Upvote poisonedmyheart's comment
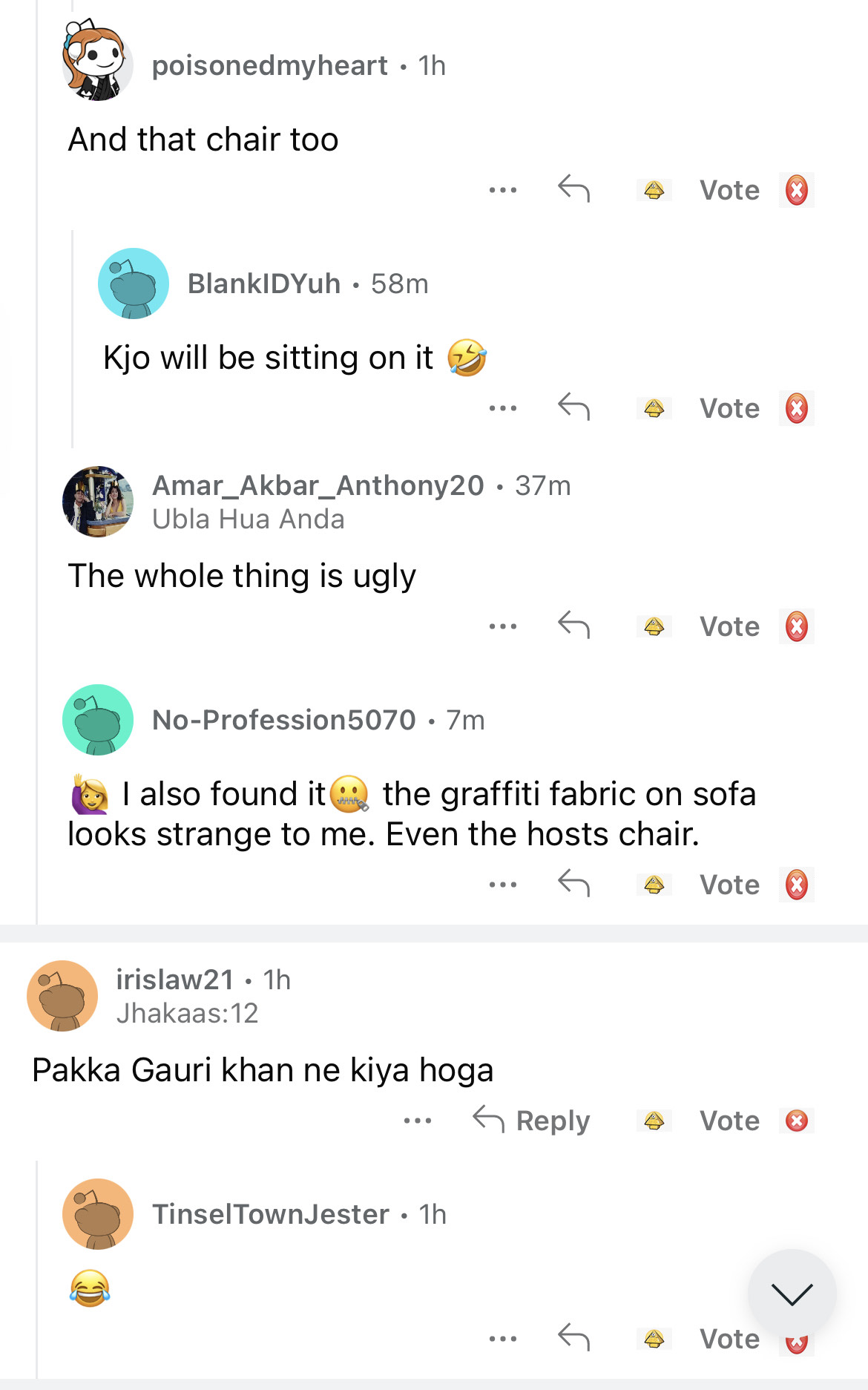Screen dimensions: 868x1390 (654, 191)
